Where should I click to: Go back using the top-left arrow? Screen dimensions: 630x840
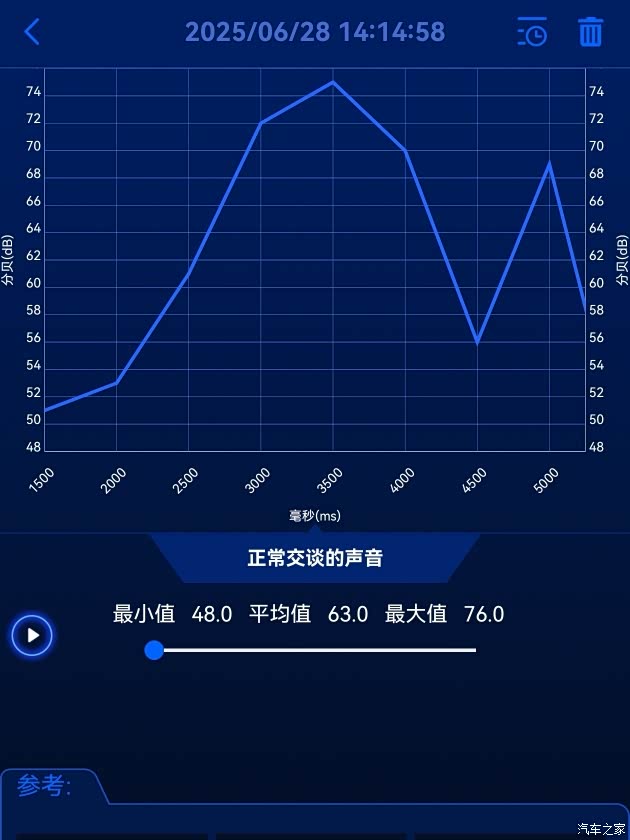point(32,32)
